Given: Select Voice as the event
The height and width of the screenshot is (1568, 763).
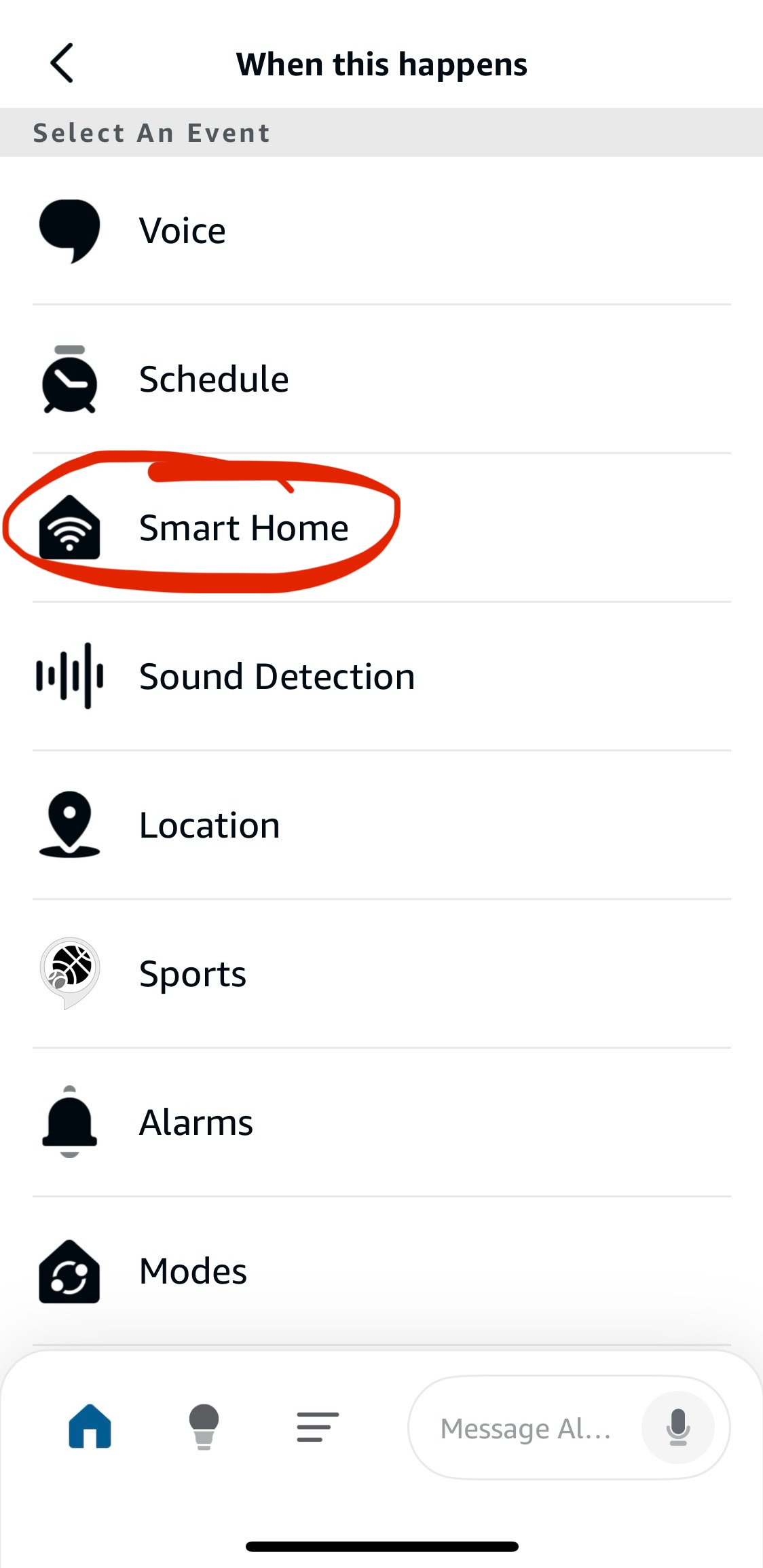Looking at the screenshot, I should pos(182,231).
